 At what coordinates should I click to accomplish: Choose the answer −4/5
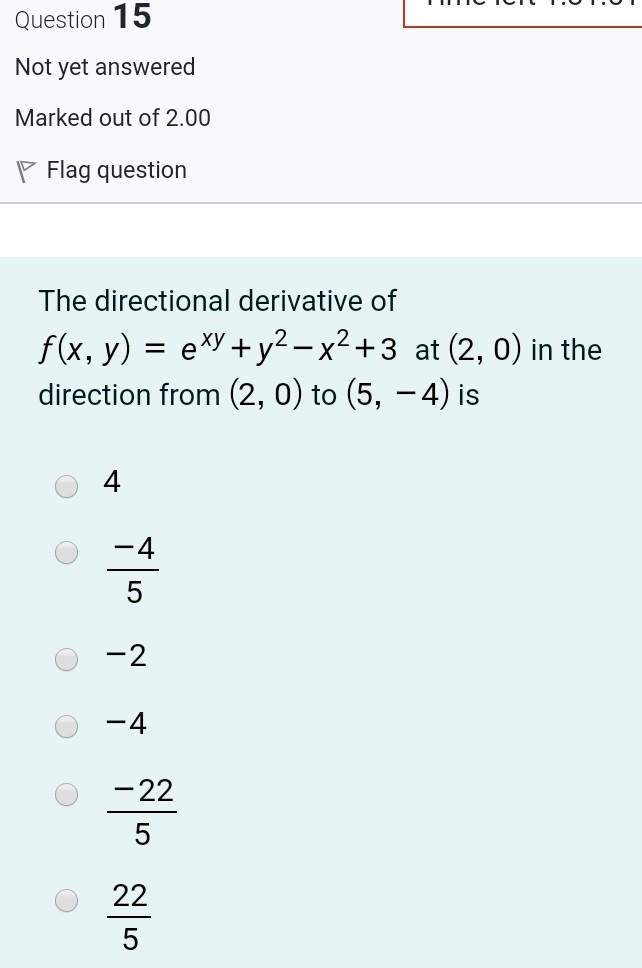click(x=67, y=553)
